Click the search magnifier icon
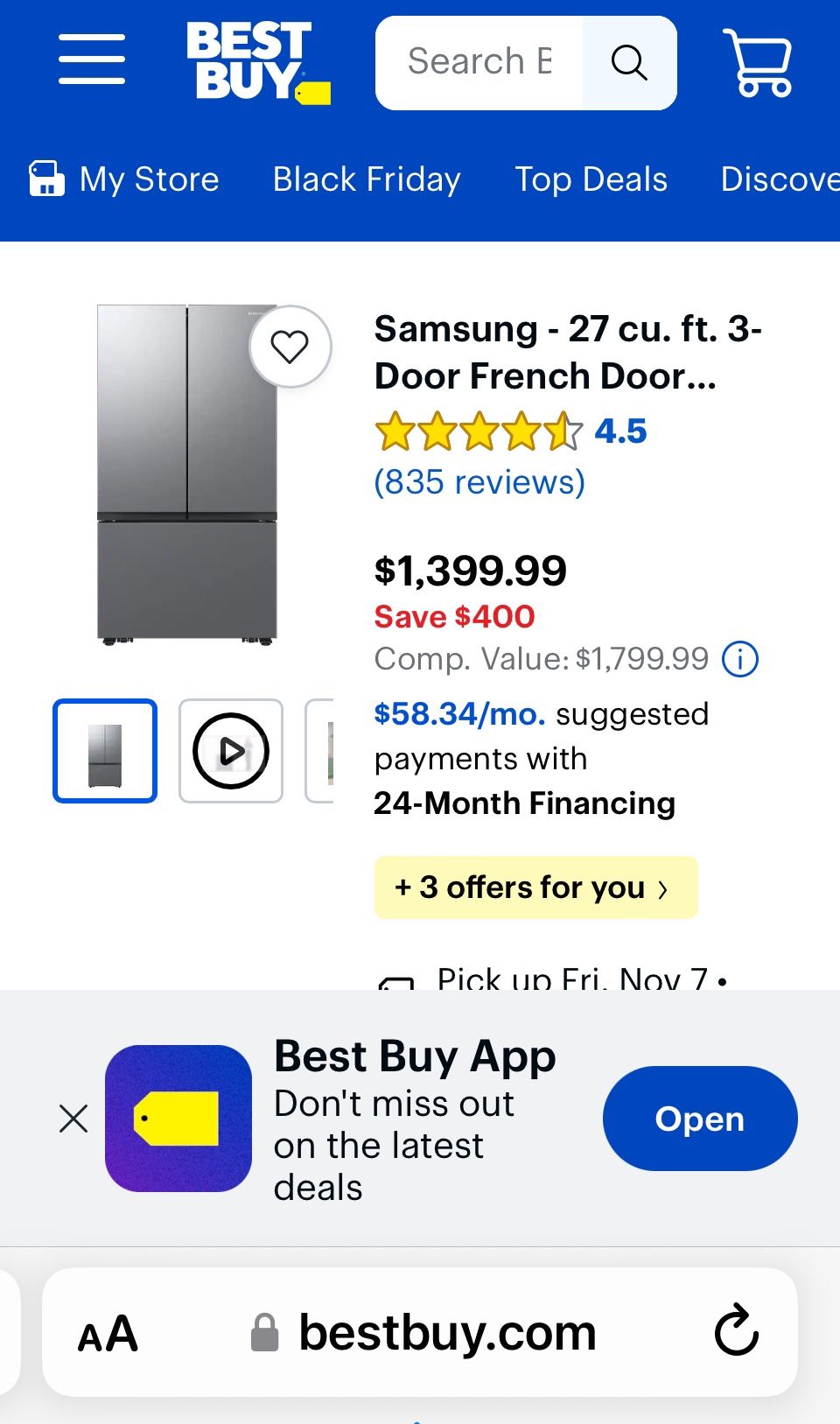This screenshot has height=1424, width=840. (x=628, y=62)
